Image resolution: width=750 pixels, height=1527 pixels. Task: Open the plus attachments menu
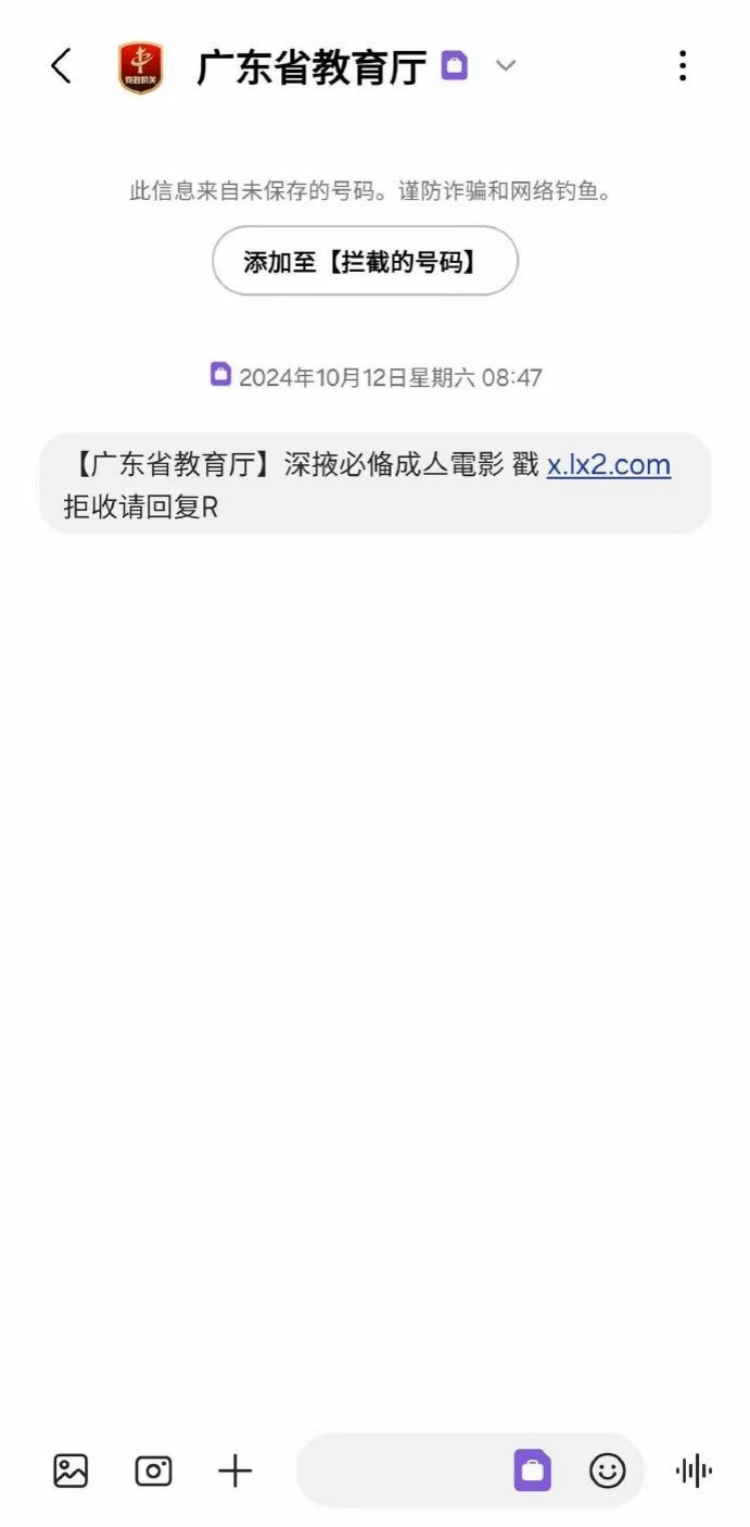tap(235, 1470)
